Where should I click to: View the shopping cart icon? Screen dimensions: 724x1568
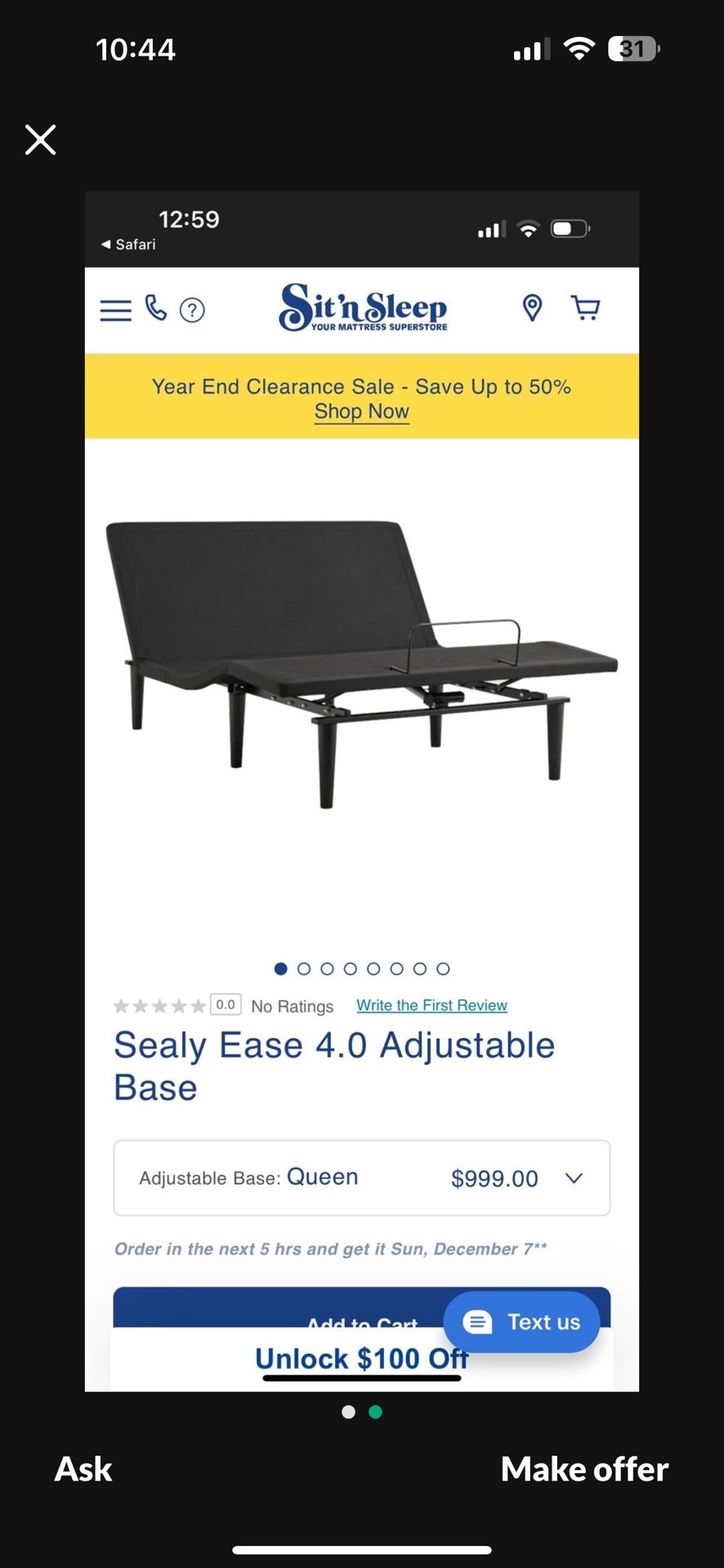tap(586, 309)
